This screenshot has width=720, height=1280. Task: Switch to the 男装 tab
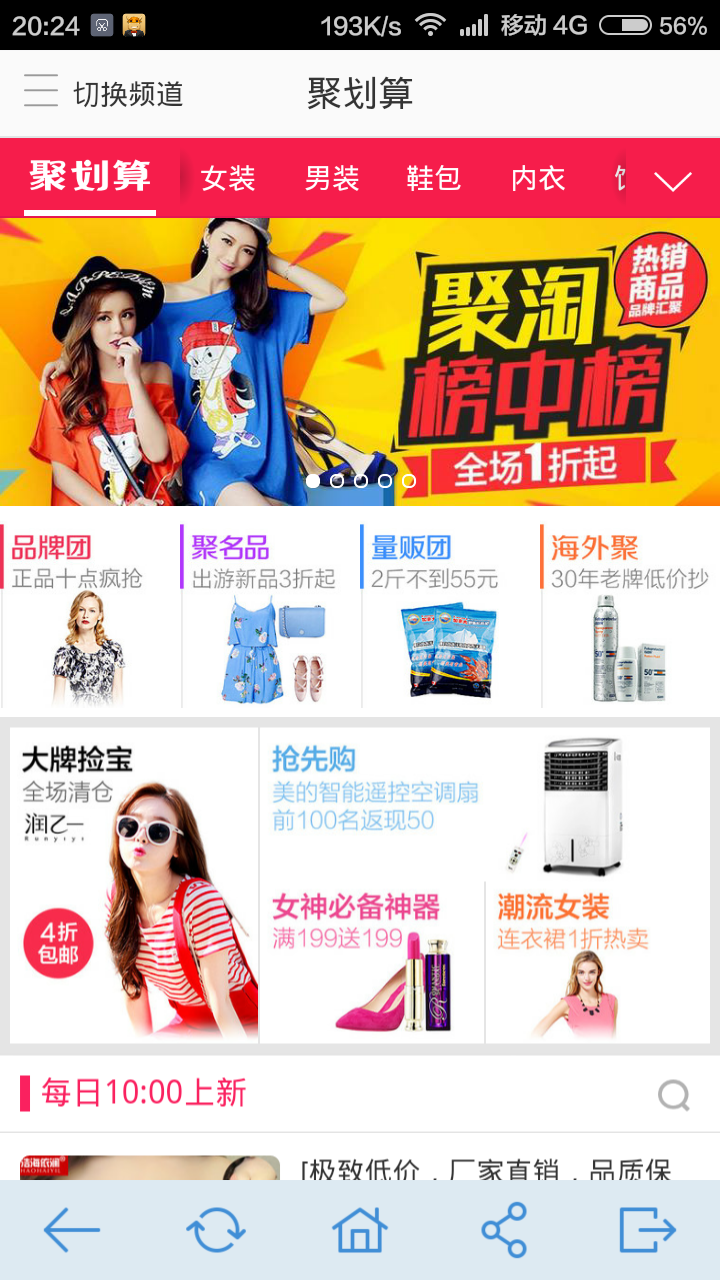[x=331, y=179]
